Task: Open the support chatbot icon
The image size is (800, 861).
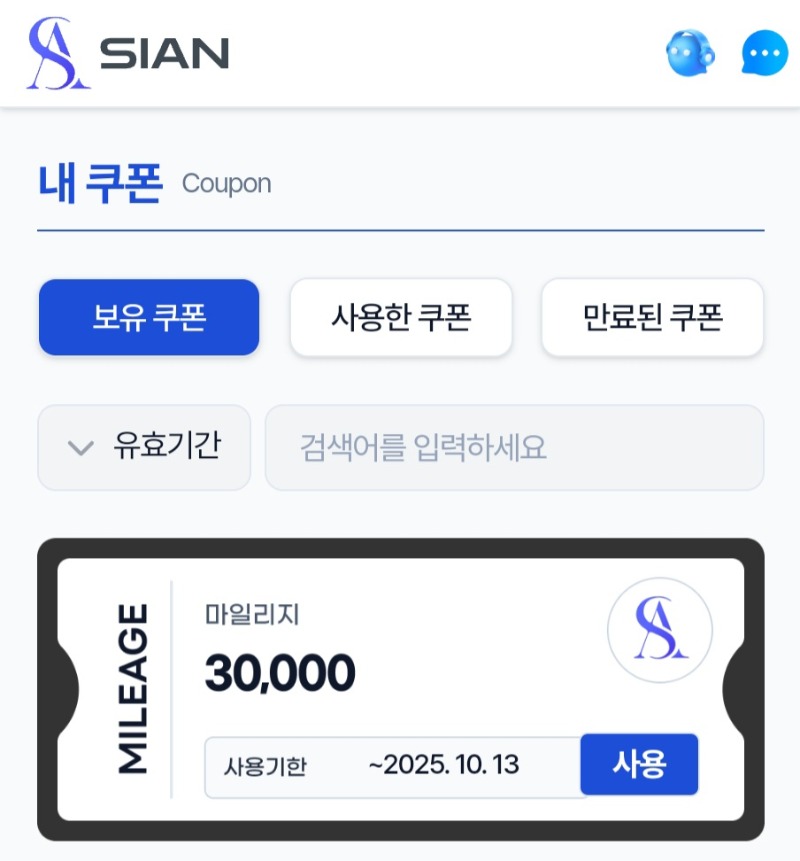Action: pyautogui.click(x=690, y=53)
